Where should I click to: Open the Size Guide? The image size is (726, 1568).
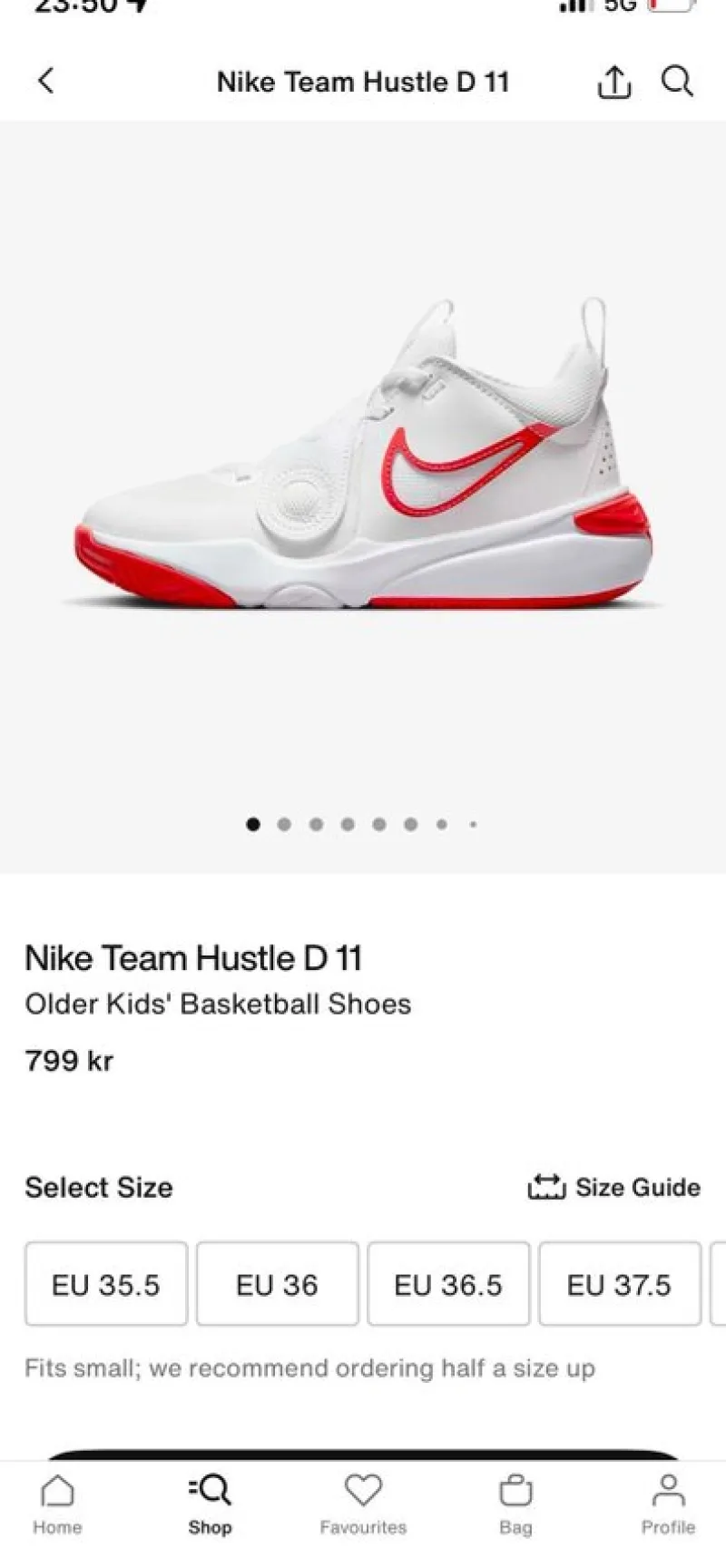click(x=614, y=1187)
